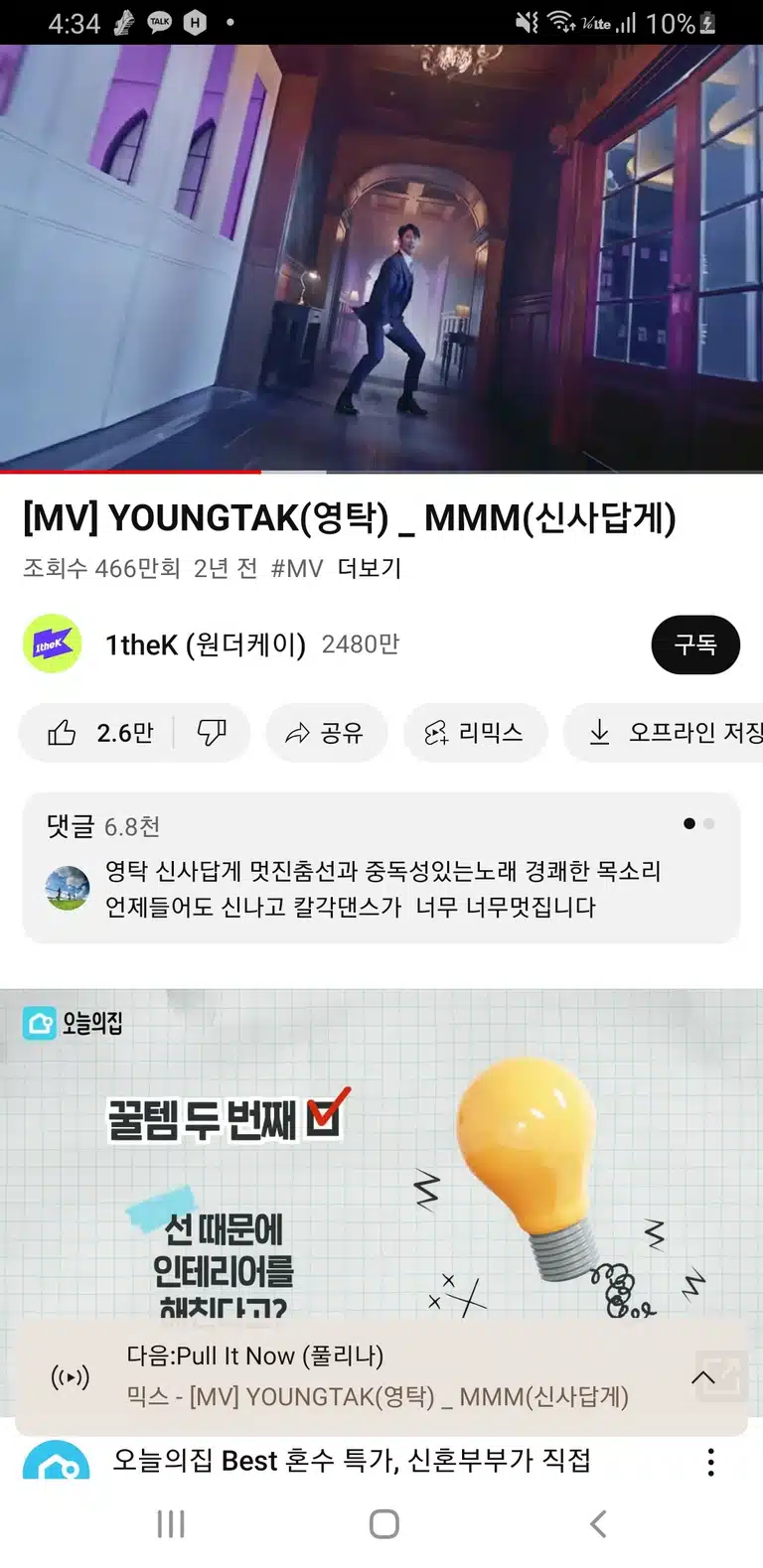Go back with the system back button
Image resolution: width=763 pixels, height=1568 pixels.
coord(597,1523)
